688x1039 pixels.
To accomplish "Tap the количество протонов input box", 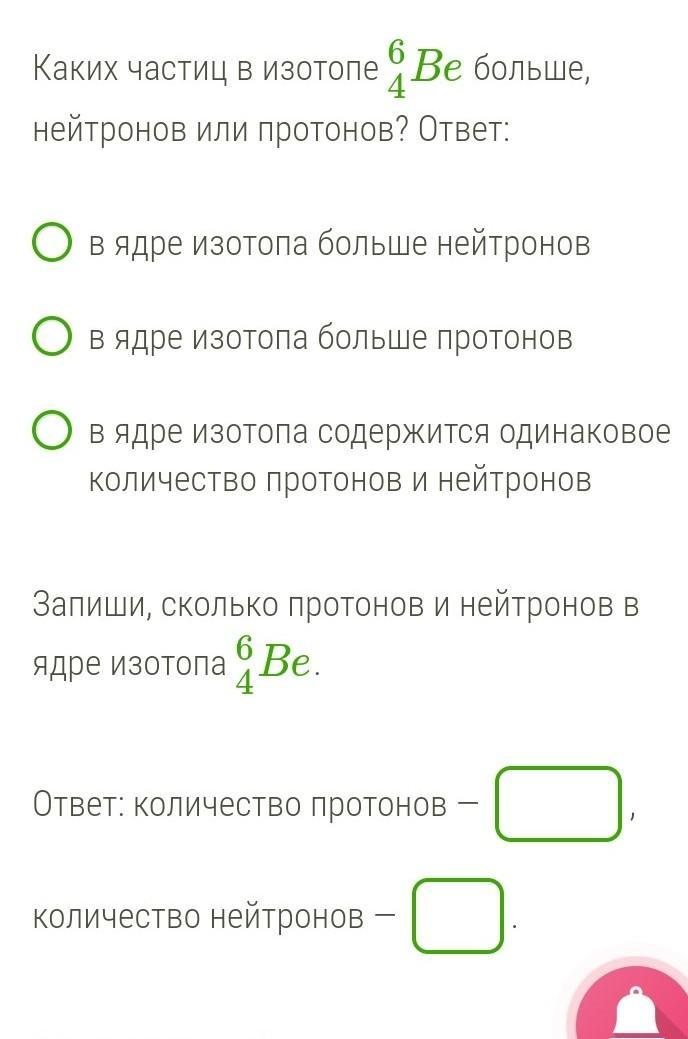I will tap(559, 804).
